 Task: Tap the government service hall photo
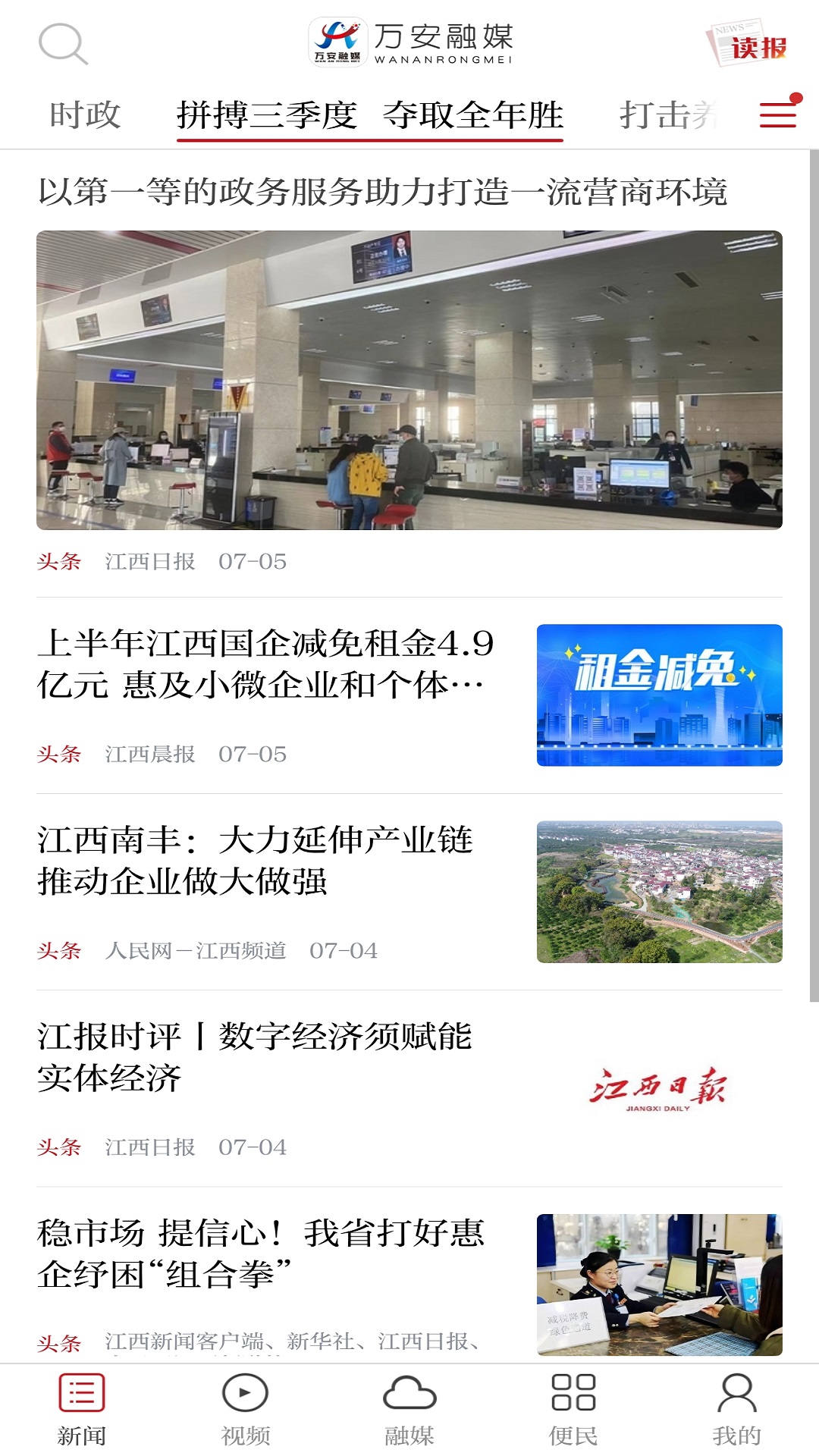coord(409,378)
